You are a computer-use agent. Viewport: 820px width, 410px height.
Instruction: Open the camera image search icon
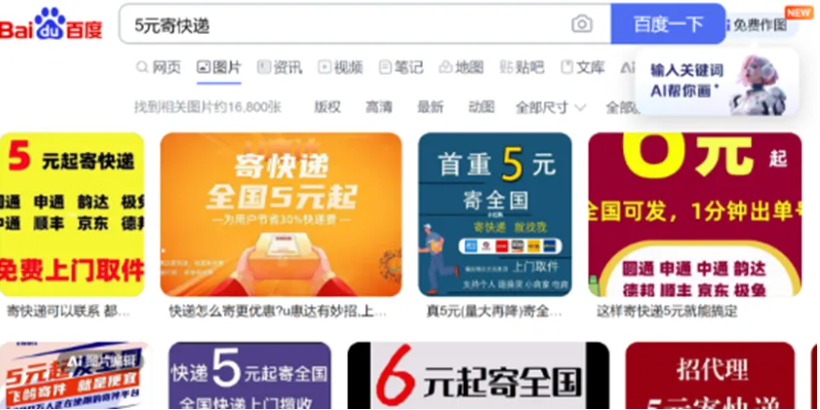pos(581,25)
